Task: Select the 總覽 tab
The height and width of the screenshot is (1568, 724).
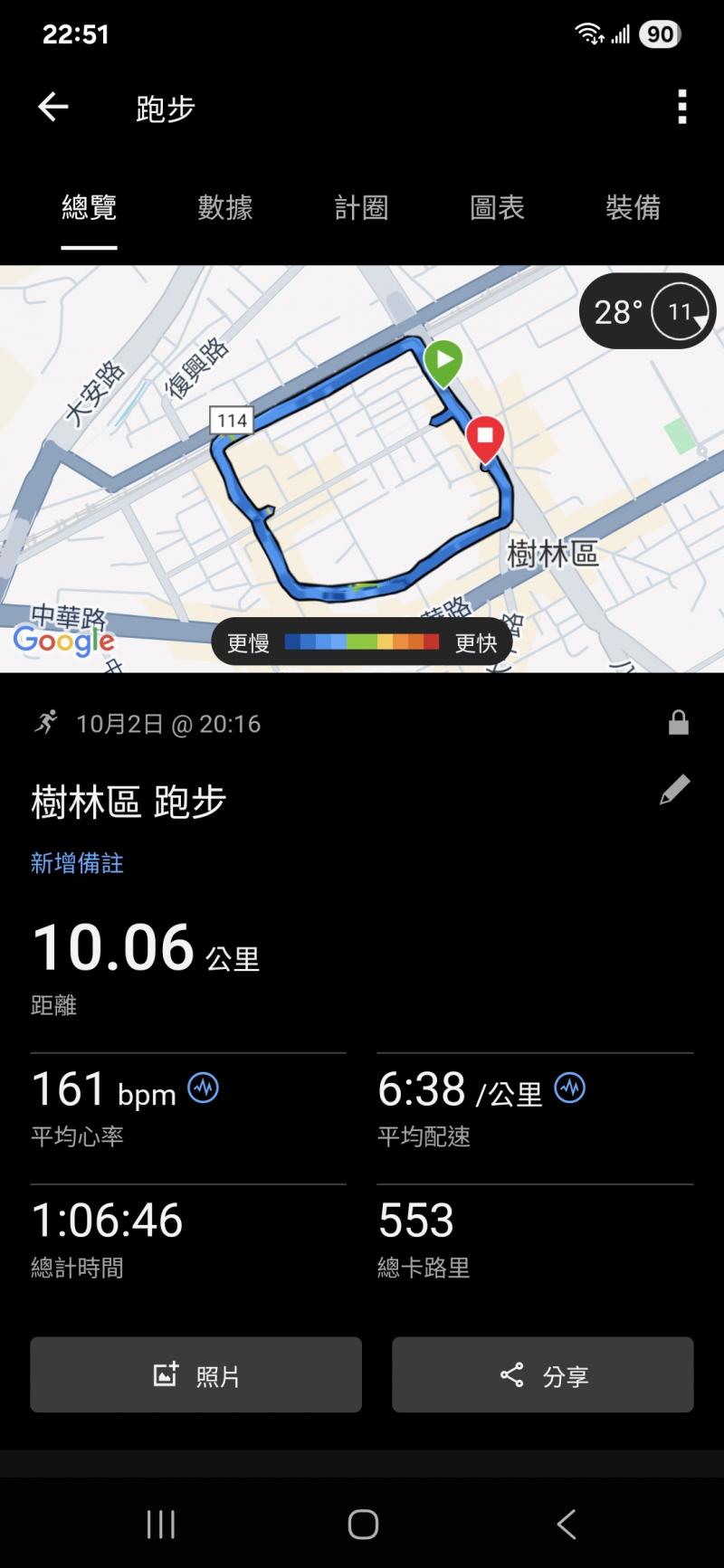Action: click(89, 208)
